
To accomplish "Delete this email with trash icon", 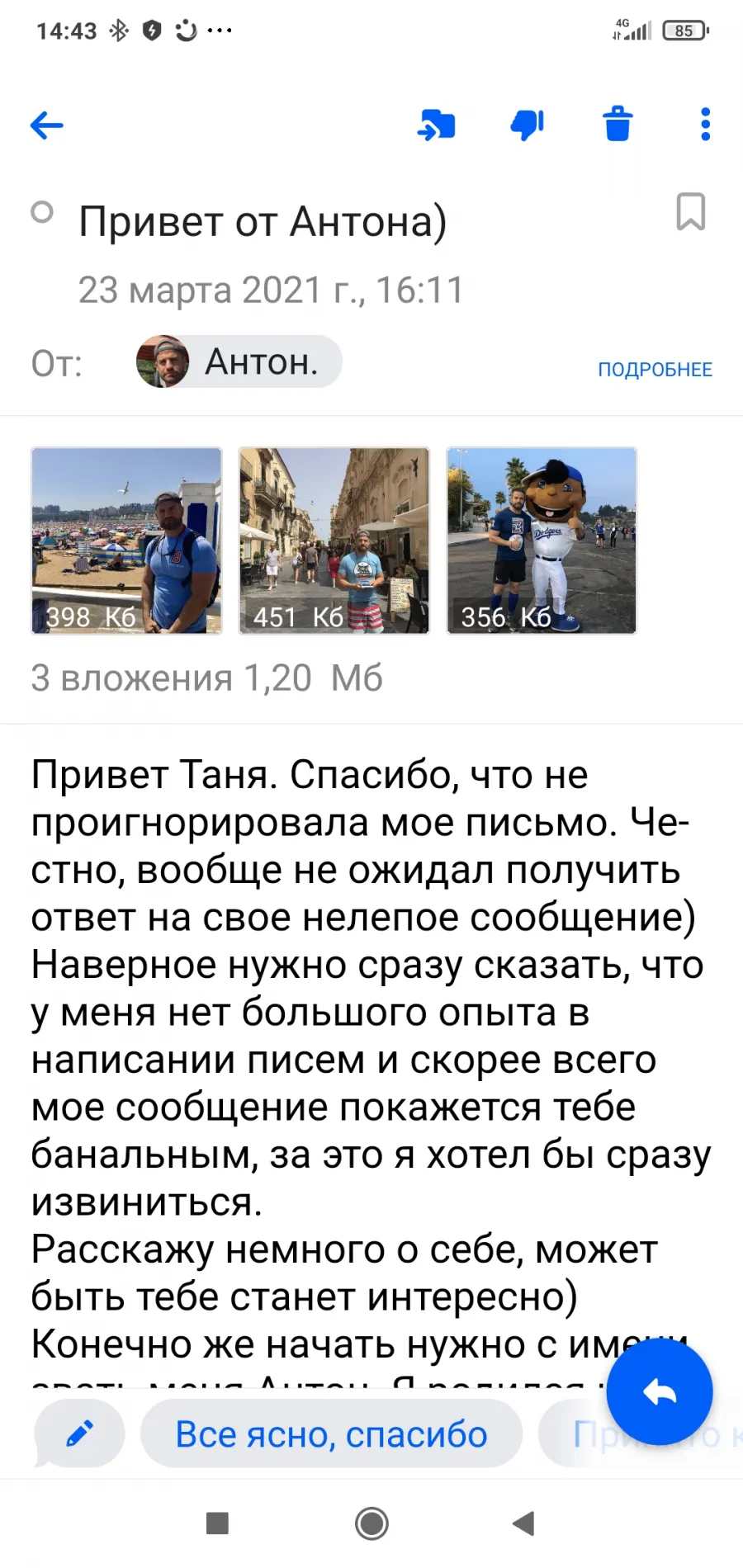I will tap(618, 125).
